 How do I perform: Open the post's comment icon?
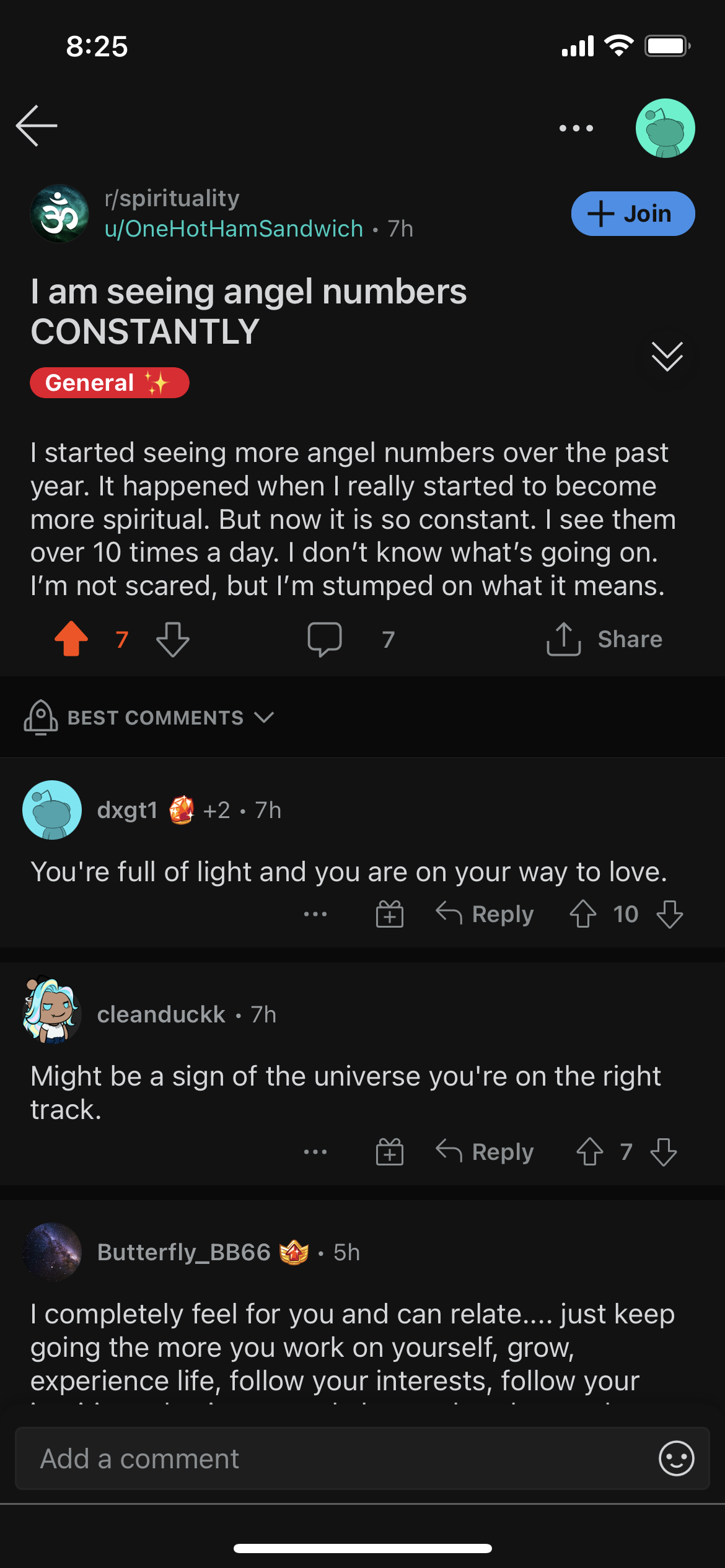point(325,638)
